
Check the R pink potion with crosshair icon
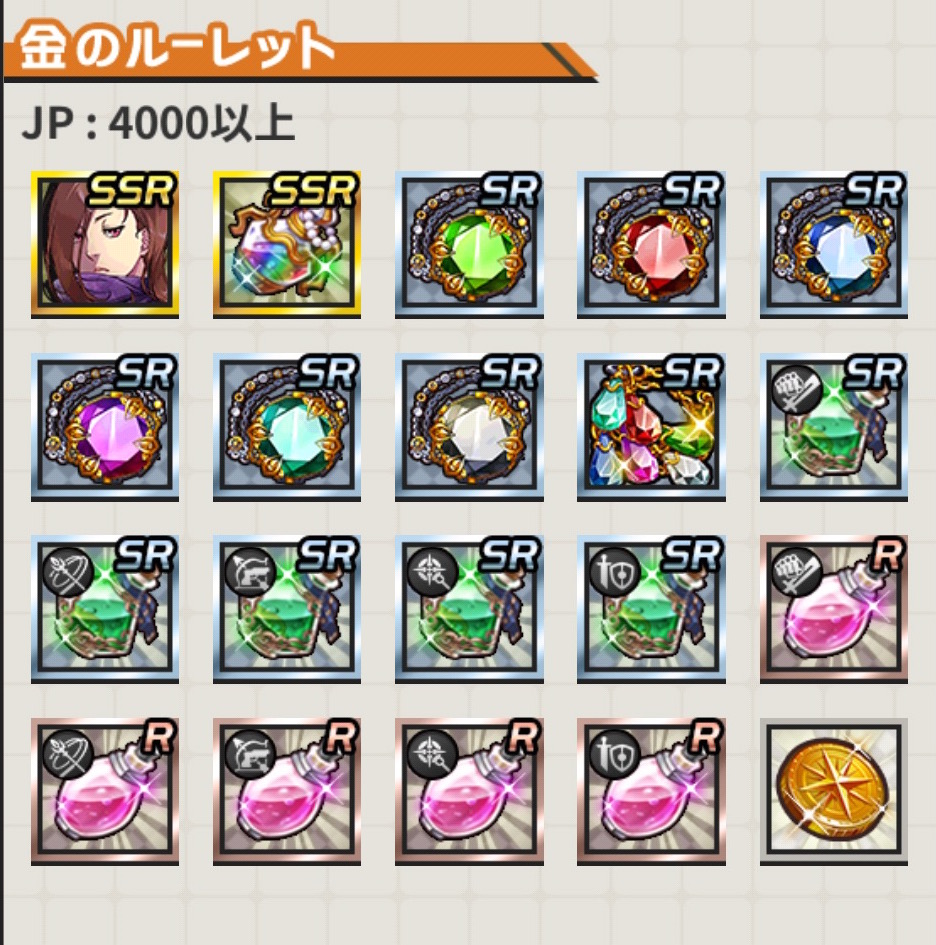469,790
